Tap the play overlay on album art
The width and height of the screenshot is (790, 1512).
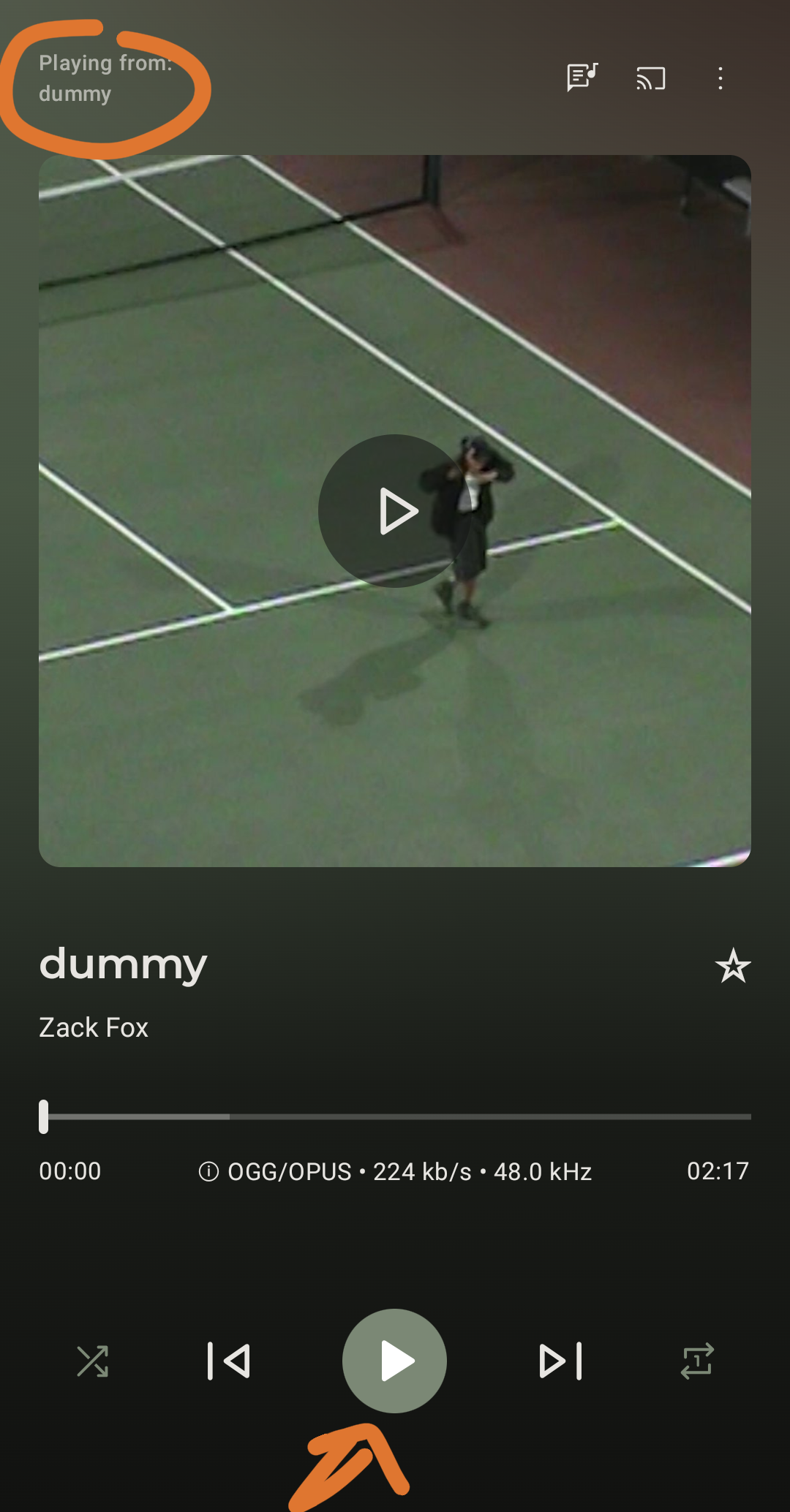click(395, 511)
